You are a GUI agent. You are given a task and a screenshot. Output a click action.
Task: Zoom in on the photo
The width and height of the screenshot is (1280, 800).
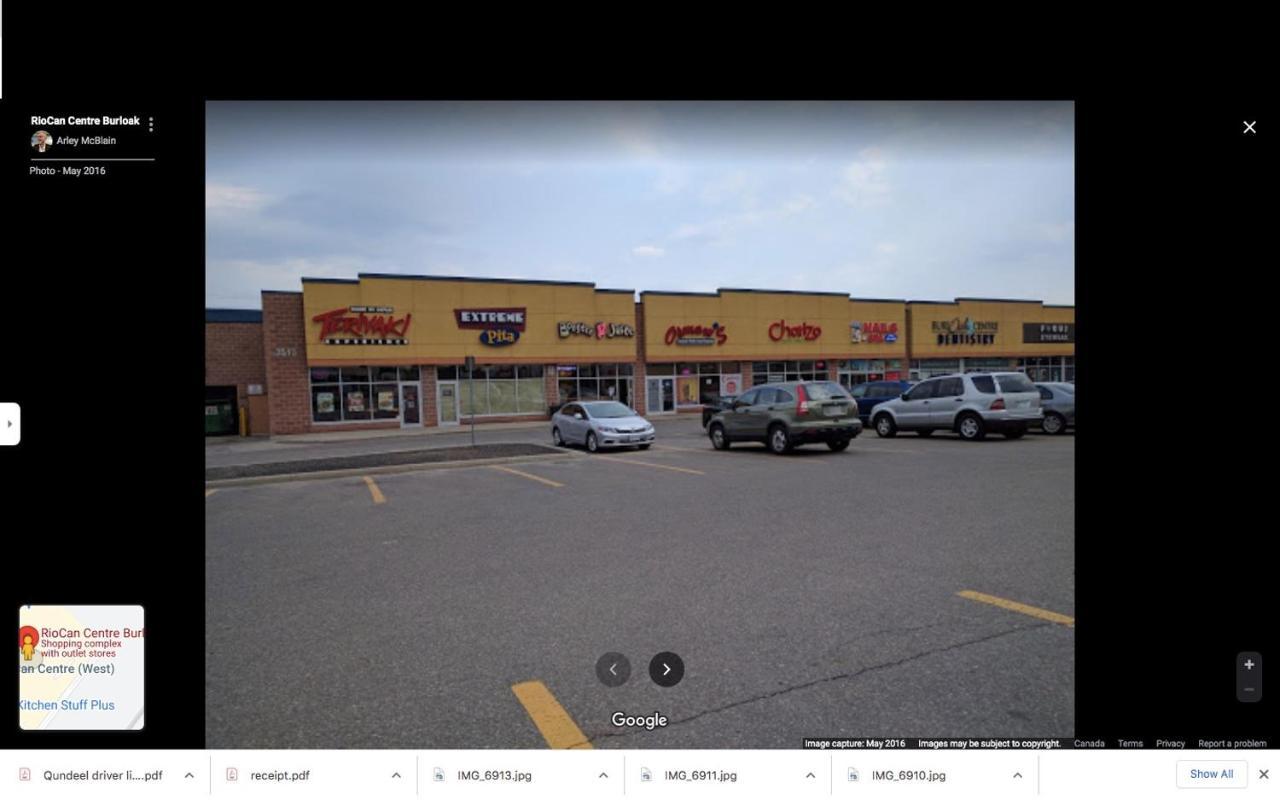coord(1248,665)
